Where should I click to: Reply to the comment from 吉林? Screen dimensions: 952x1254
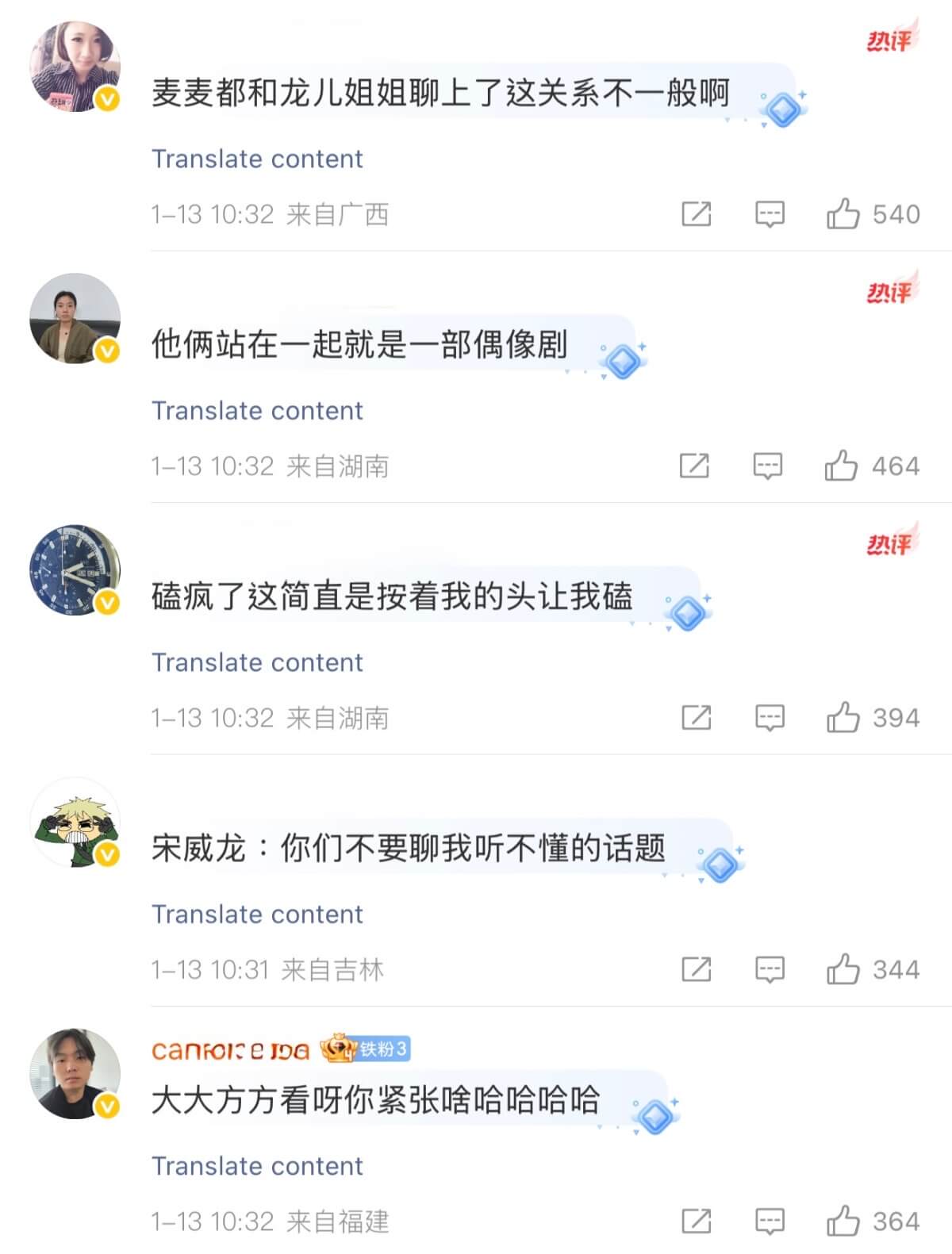(770, 969)
